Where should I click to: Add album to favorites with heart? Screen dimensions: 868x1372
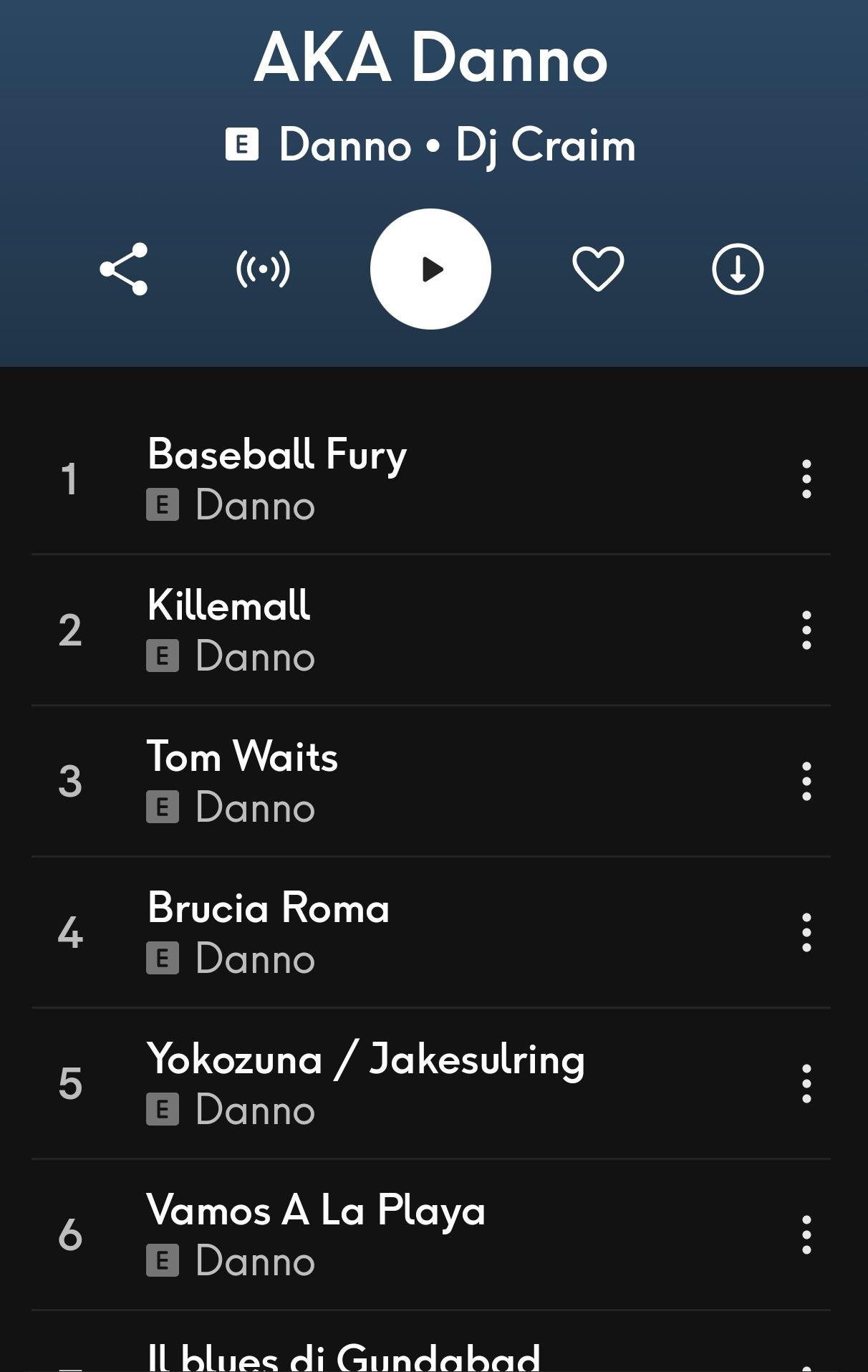click(598, 269)
